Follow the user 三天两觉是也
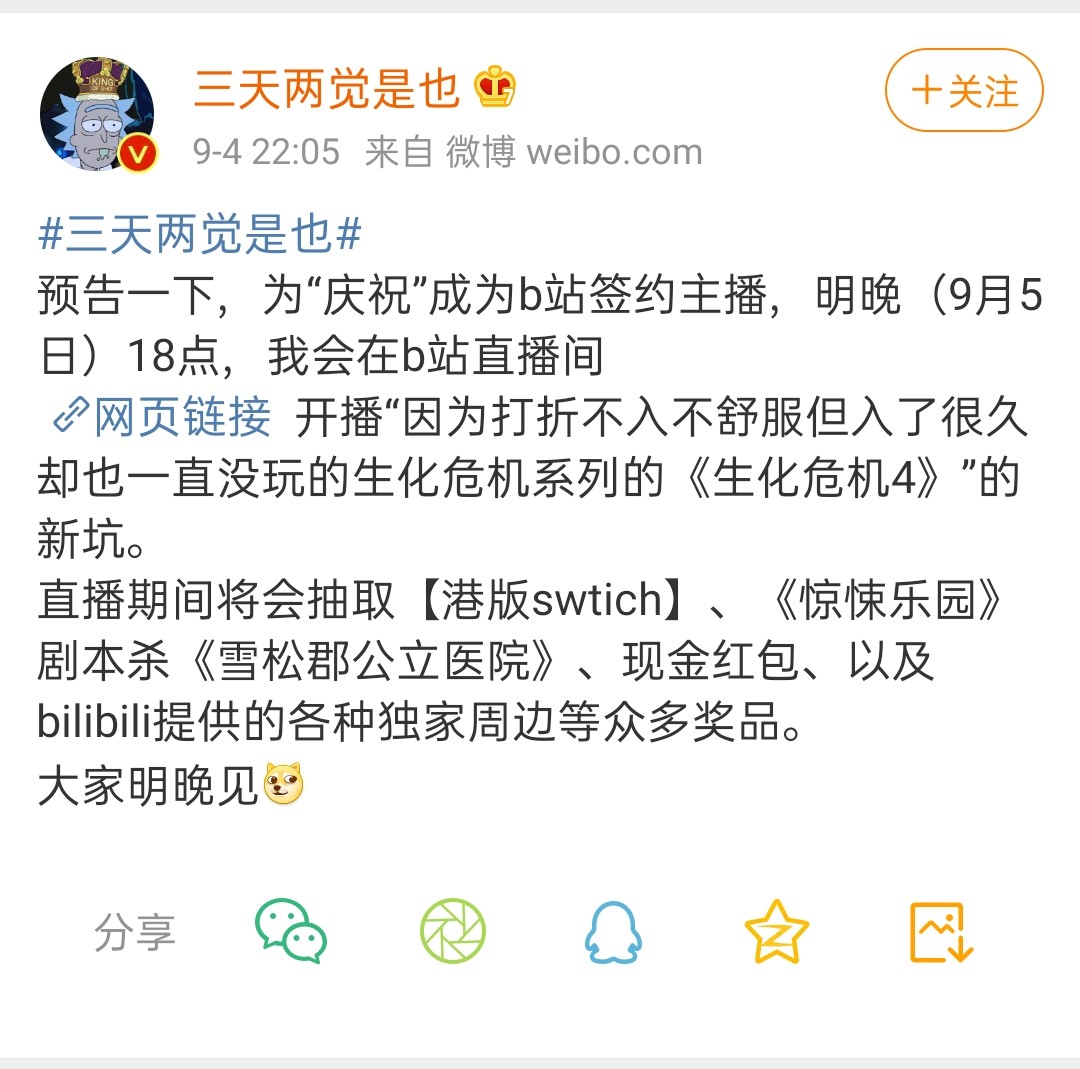 (963, 92)
